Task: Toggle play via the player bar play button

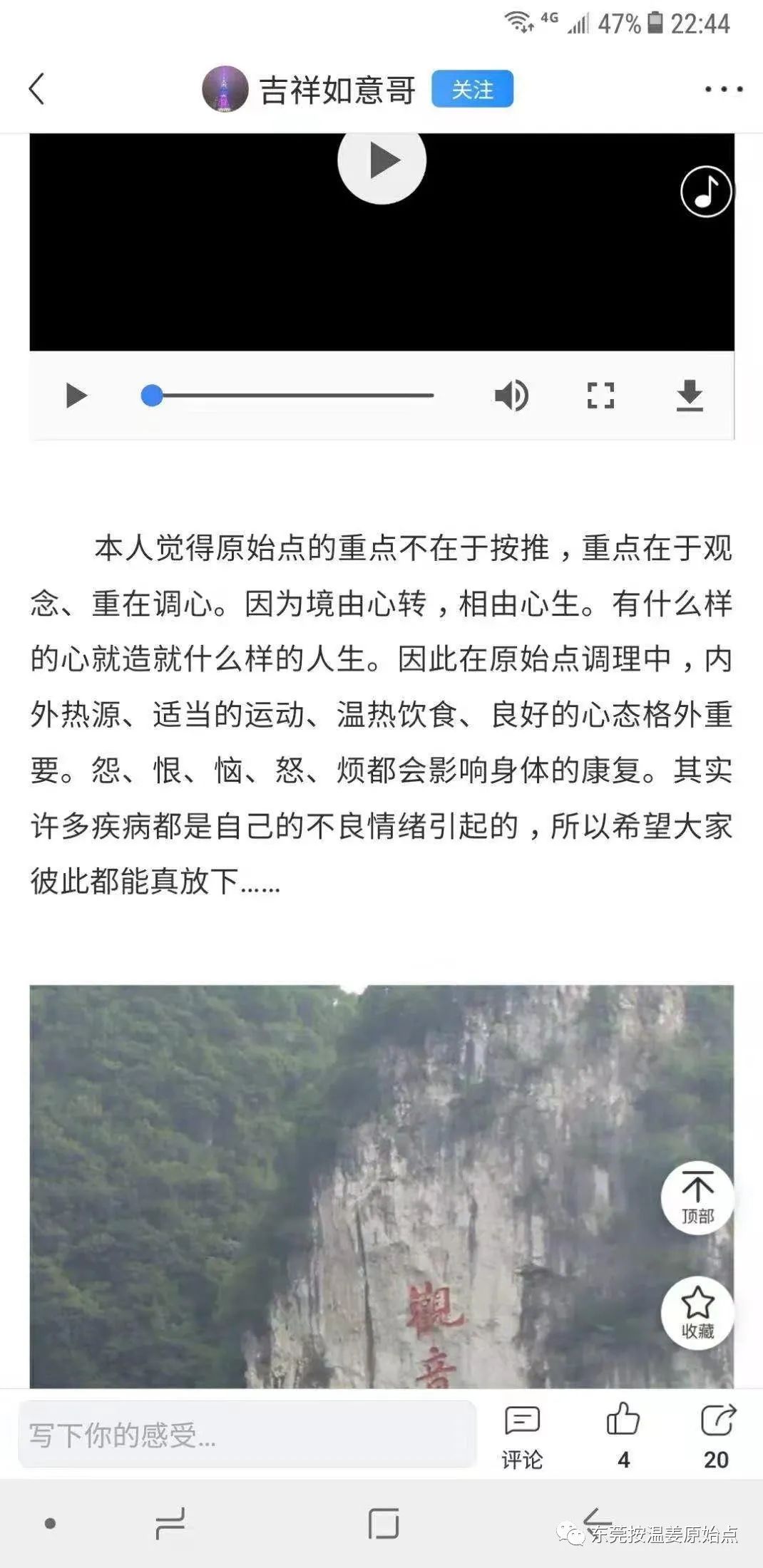Action: 75,396
